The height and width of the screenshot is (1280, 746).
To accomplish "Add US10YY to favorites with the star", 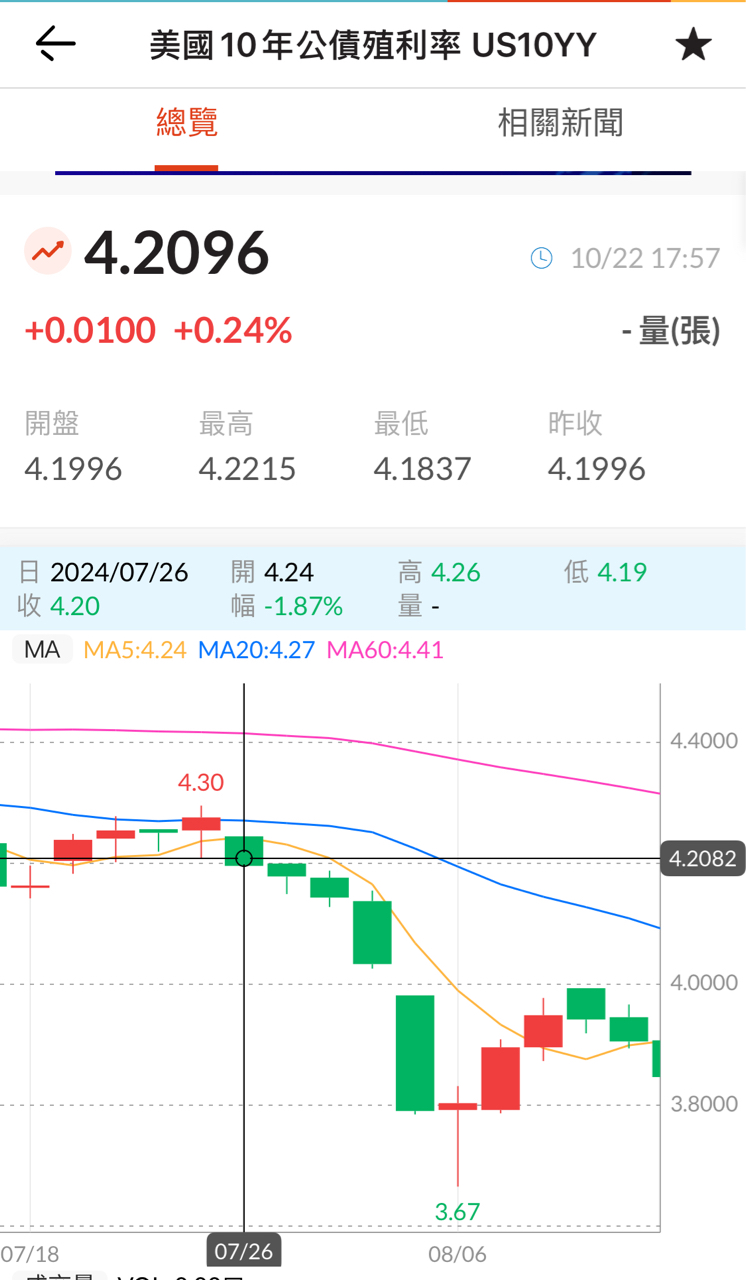I will (x=693, y=45).
